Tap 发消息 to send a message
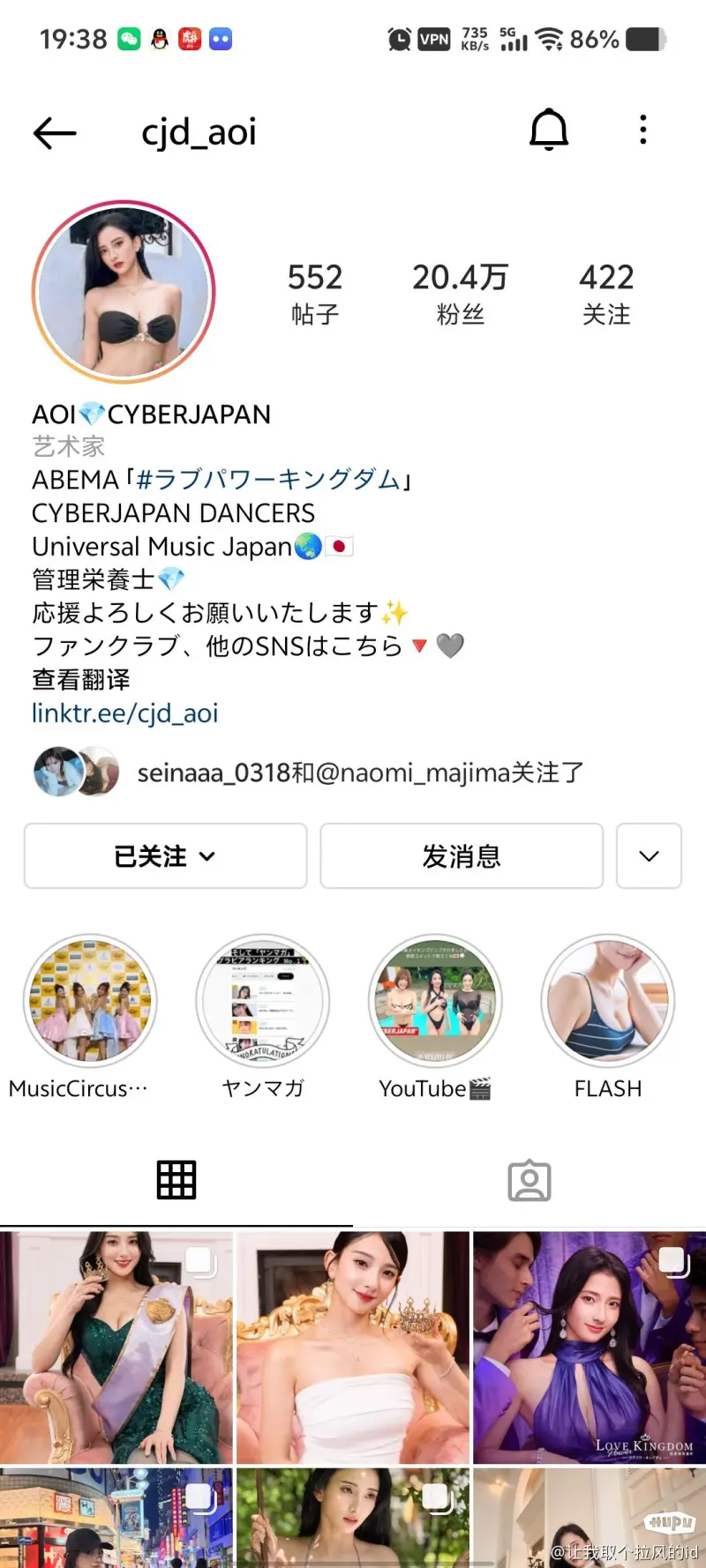The width and height of the screenshot is (706, 1568). [461, 856]
